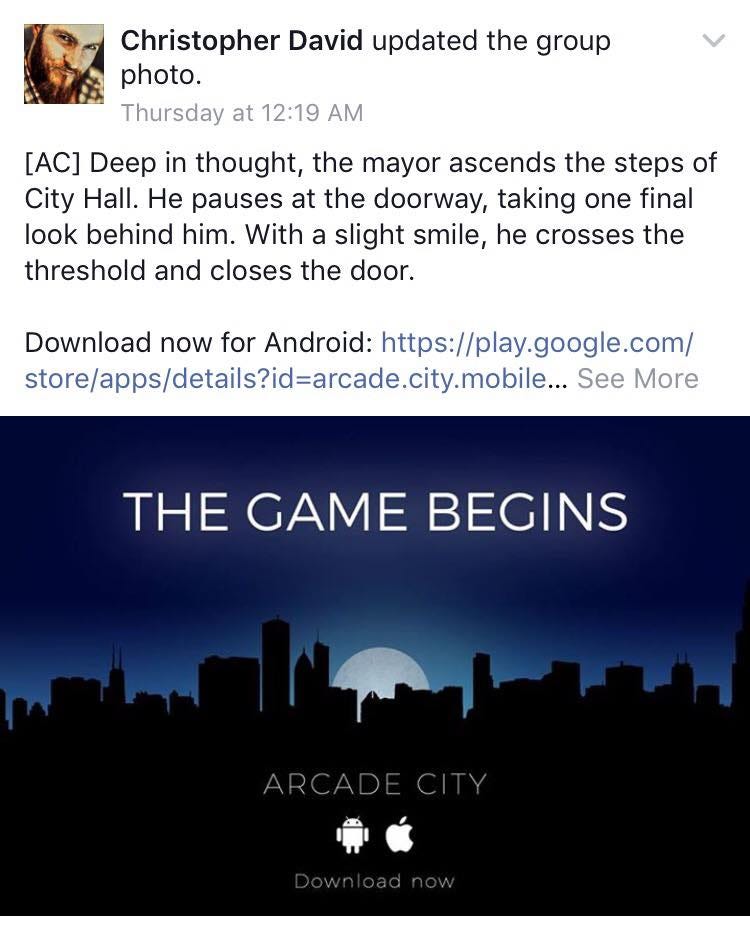Tap the Christopher David name link
Viewport: 750px width, 930px height.
(243, 41)
